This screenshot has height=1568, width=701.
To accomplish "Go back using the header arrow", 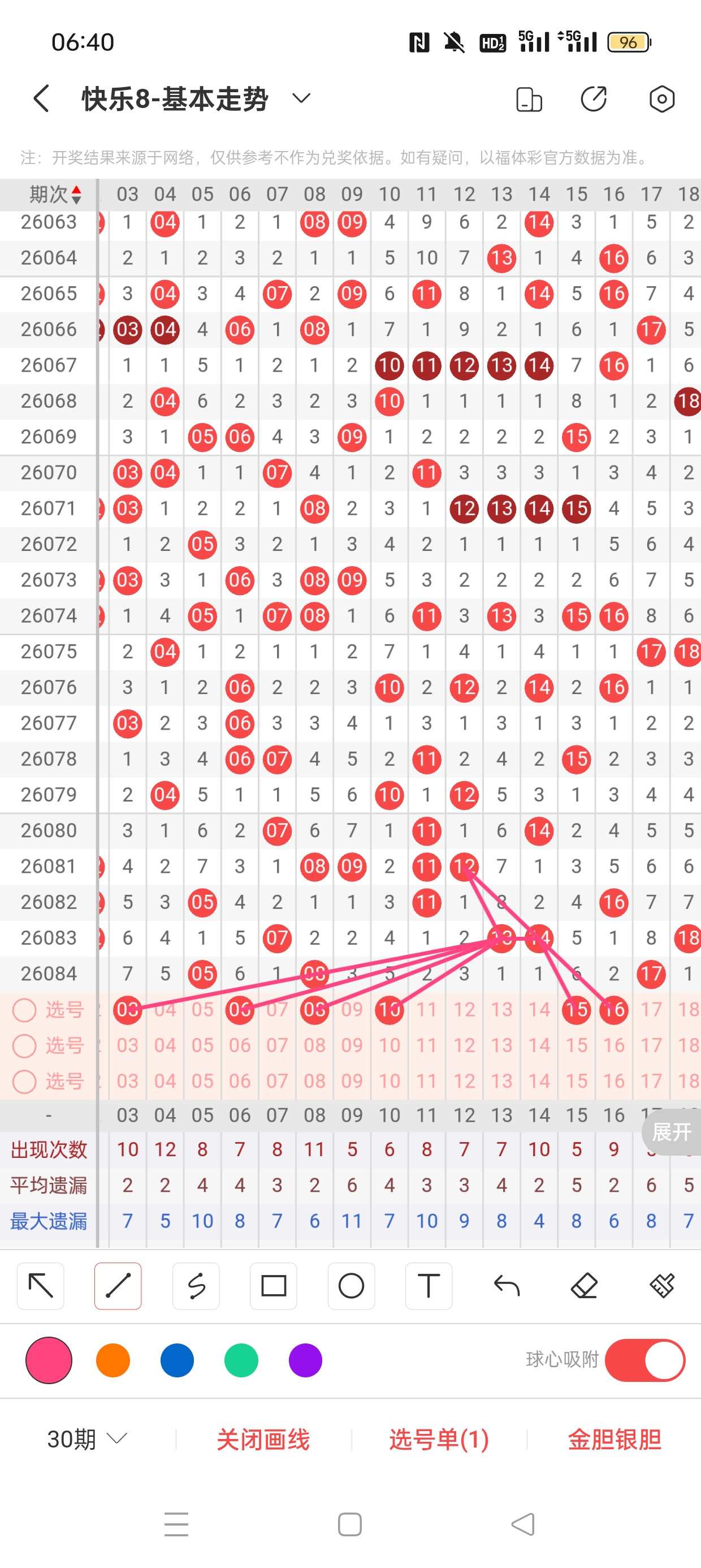I will (x=41, y=98).
